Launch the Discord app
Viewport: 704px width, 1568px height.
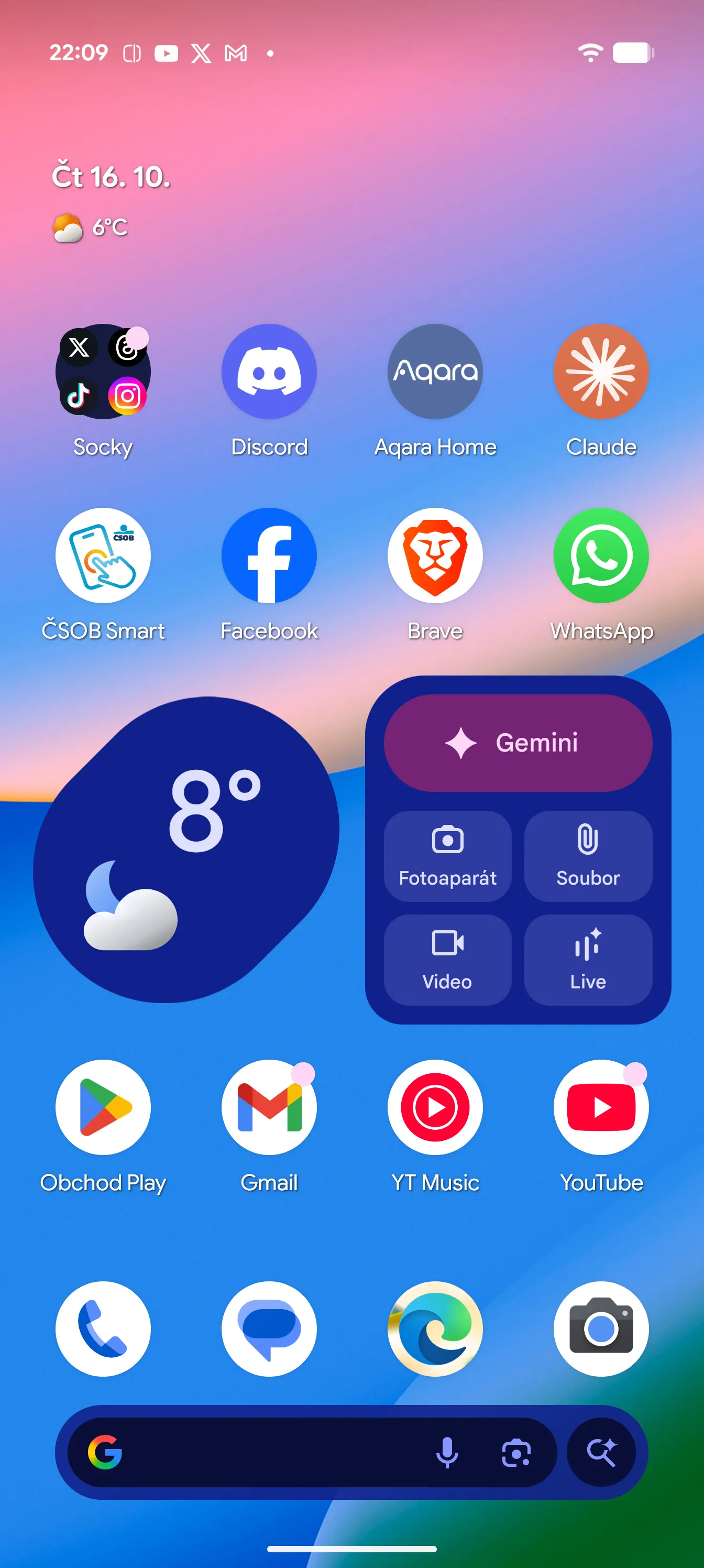[269, 372]
